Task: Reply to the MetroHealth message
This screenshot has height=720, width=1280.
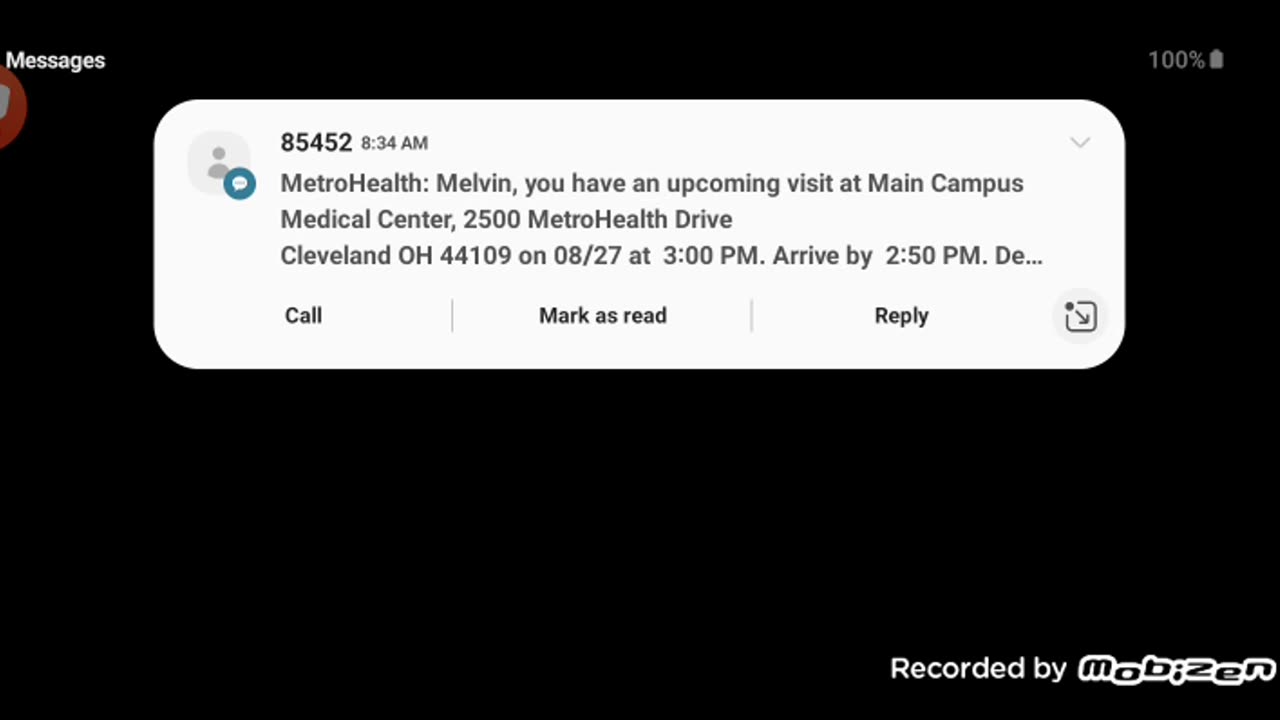Action: 901,316
